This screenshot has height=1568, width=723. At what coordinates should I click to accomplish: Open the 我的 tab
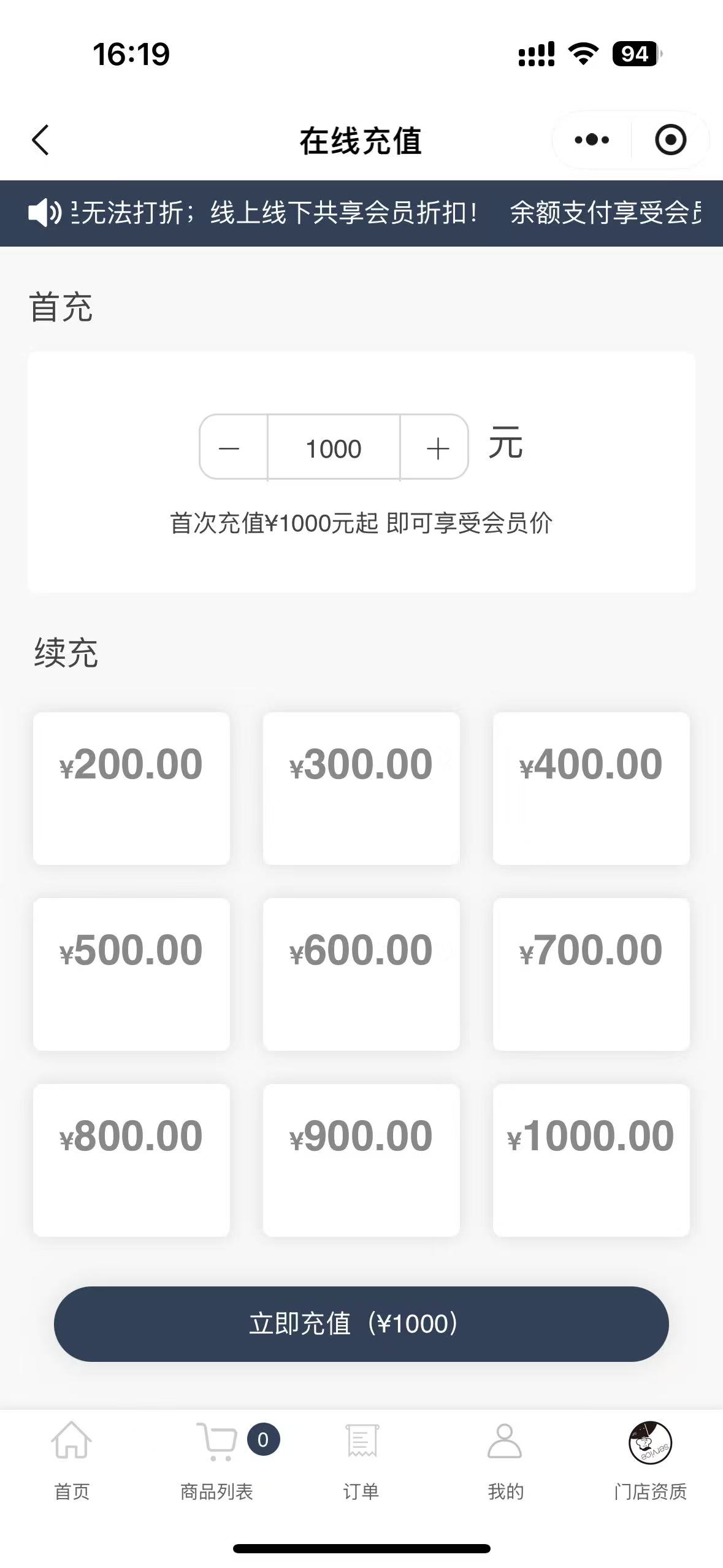(505, 1460)
